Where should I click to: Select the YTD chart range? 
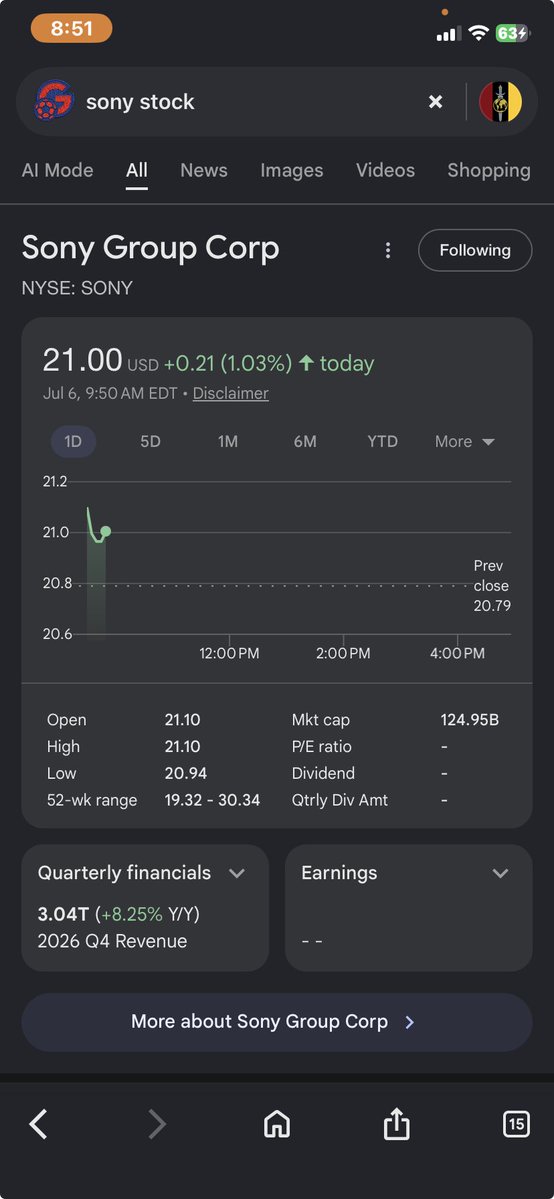point(382,442)
